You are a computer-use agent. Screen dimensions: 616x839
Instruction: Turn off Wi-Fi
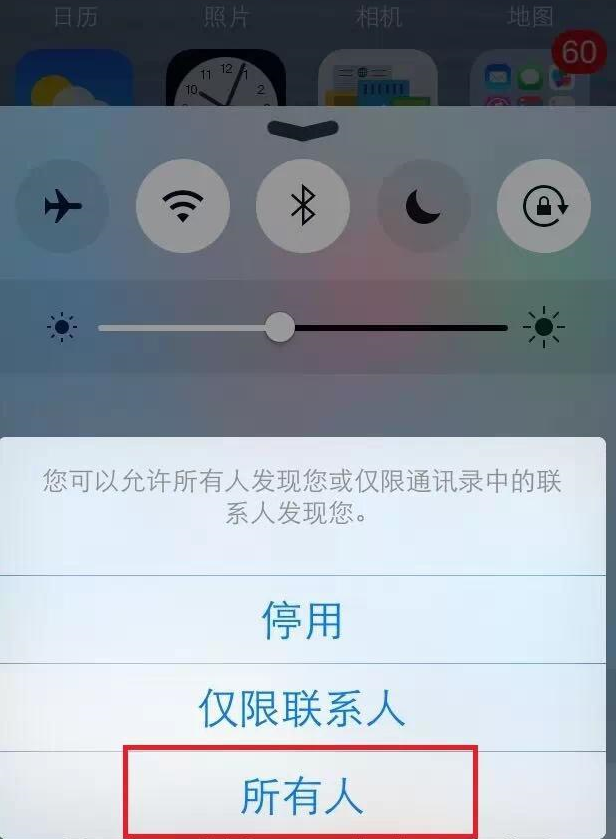(182, 206)
